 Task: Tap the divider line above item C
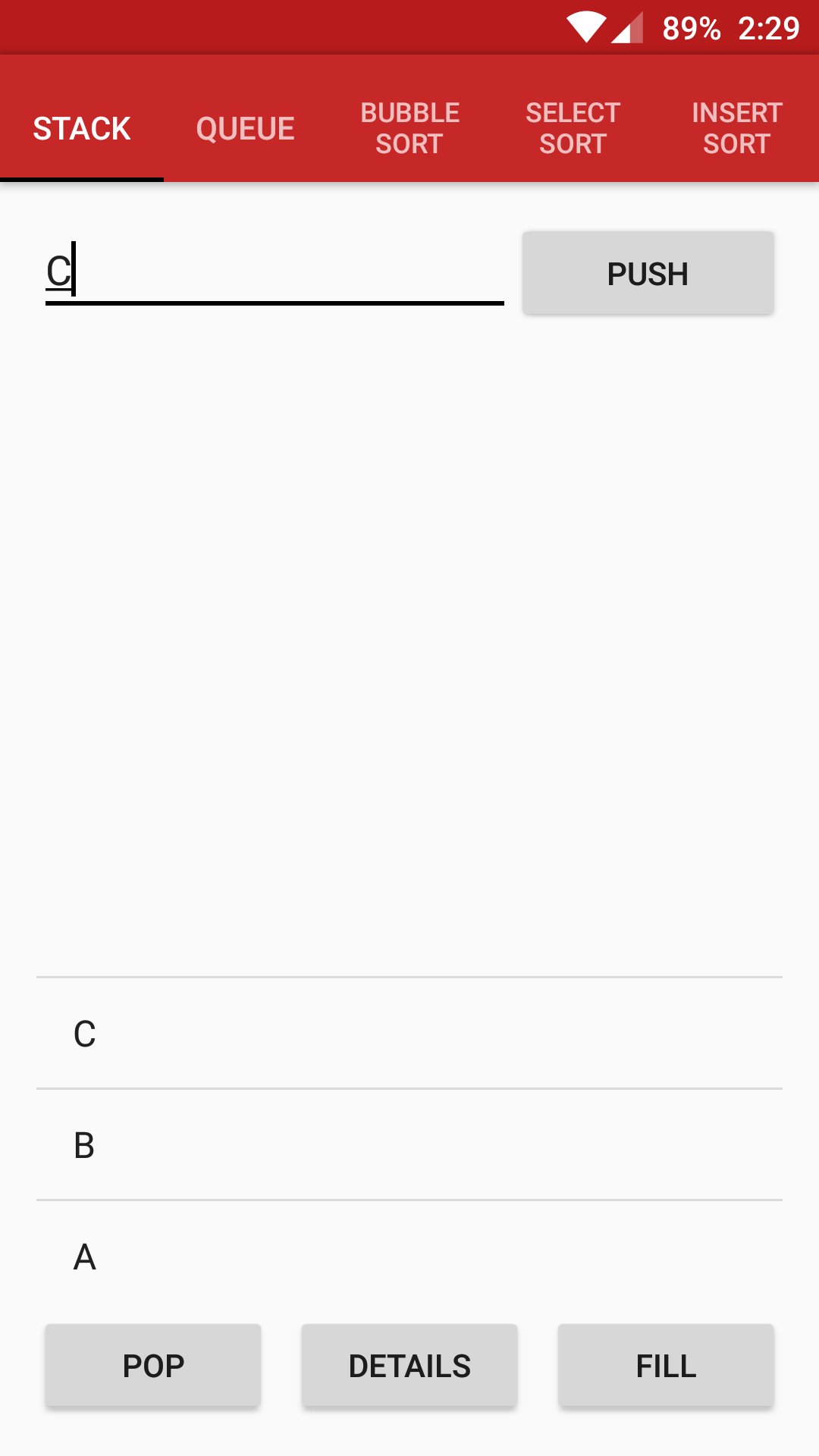(x=409, y=977)
